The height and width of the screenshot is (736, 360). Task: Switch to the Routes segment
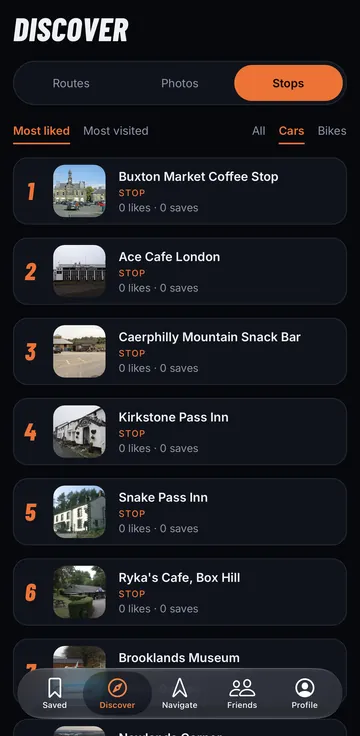click(x=71, y=84)
